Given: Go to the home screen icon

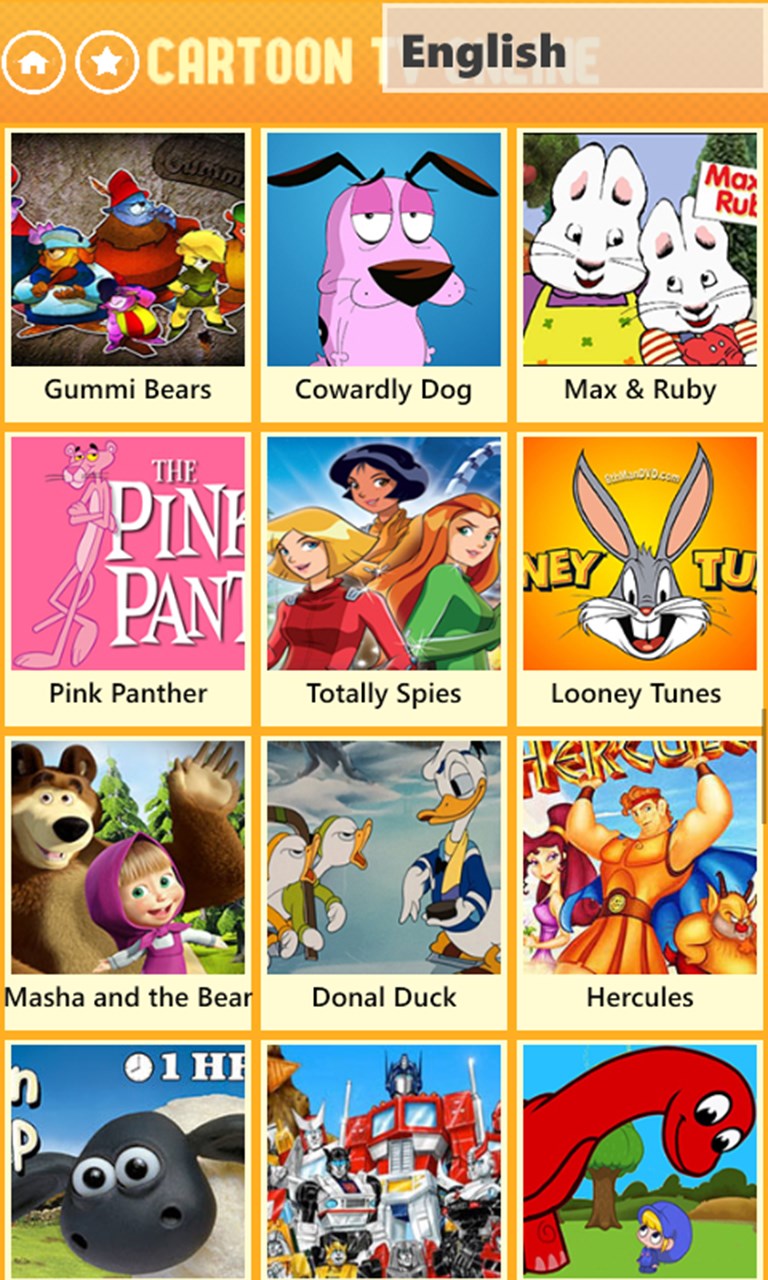Looking at the screenshot, I should tap(33, 62).
